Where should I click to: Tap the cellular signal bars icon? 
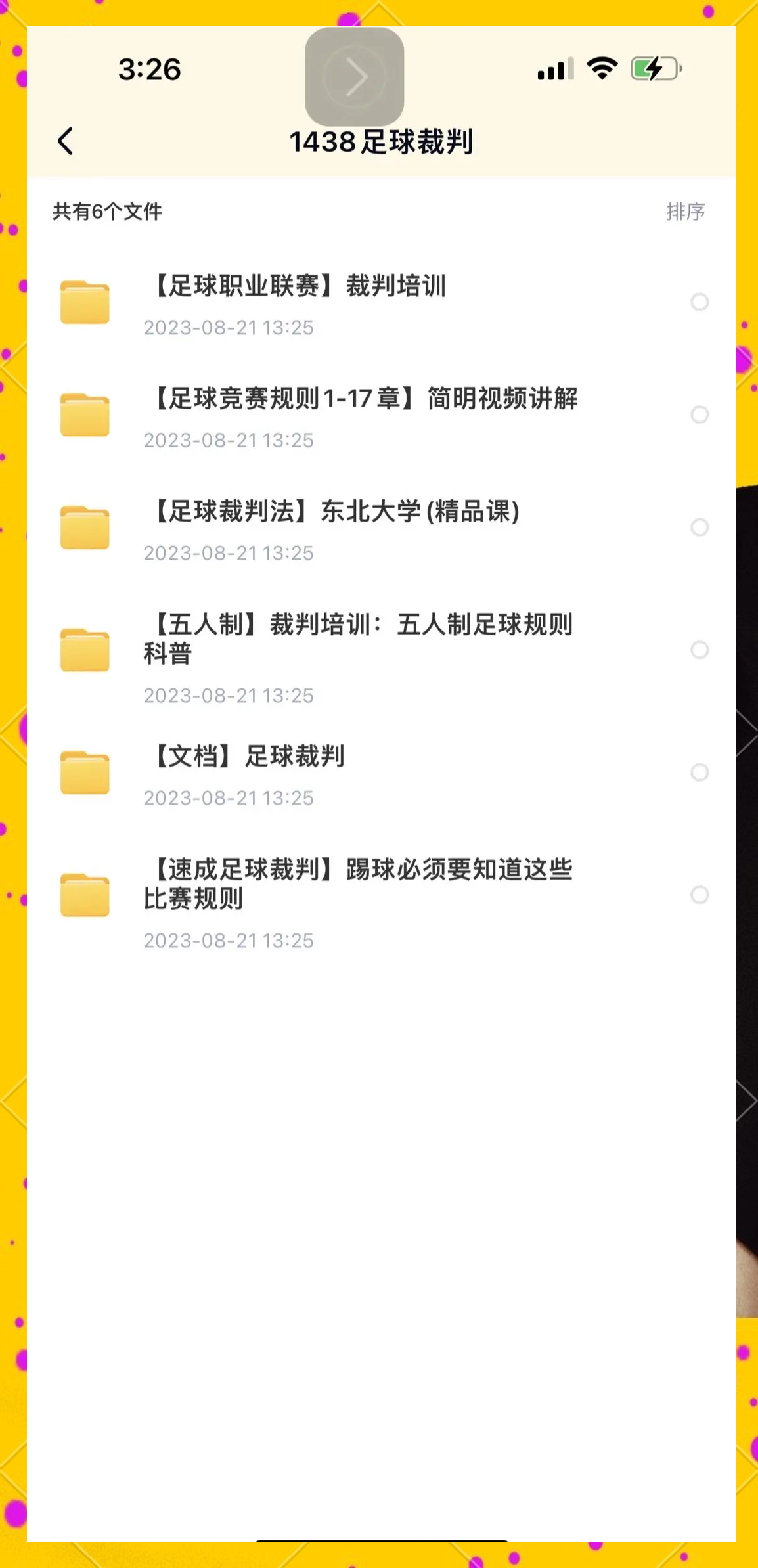pyautogui.click(x=554, y=68)
